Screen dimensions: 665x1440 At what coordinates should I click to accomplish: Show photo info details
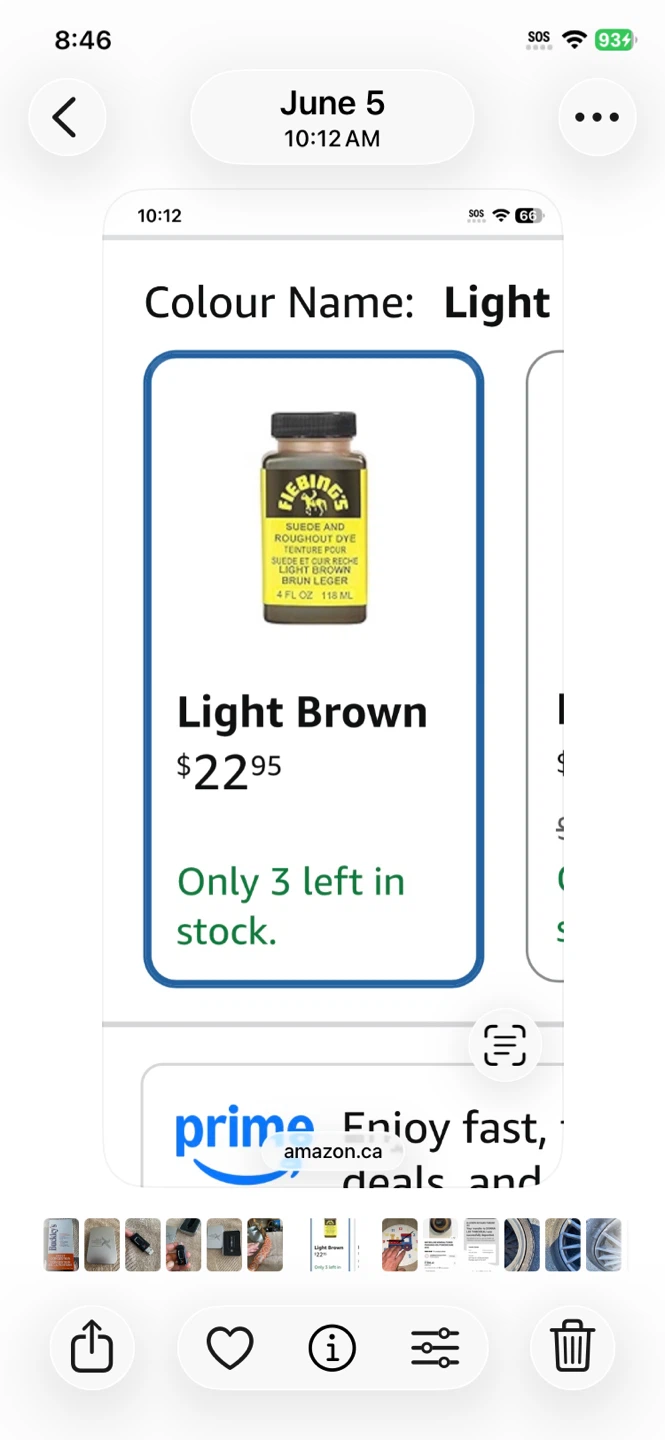(x=332, y=1349)
